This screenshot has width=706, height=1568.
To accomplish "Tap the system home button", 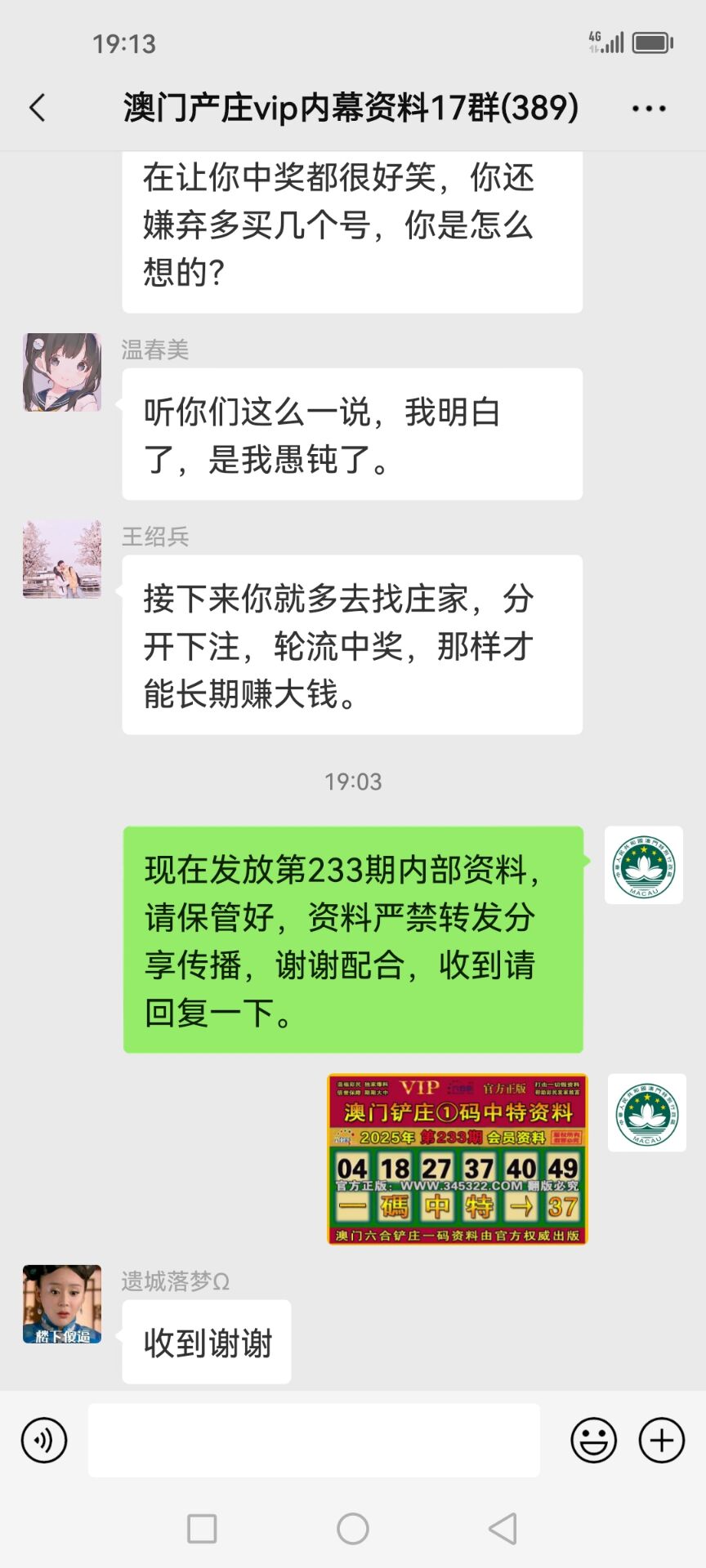I will (x=353, y=1529).
